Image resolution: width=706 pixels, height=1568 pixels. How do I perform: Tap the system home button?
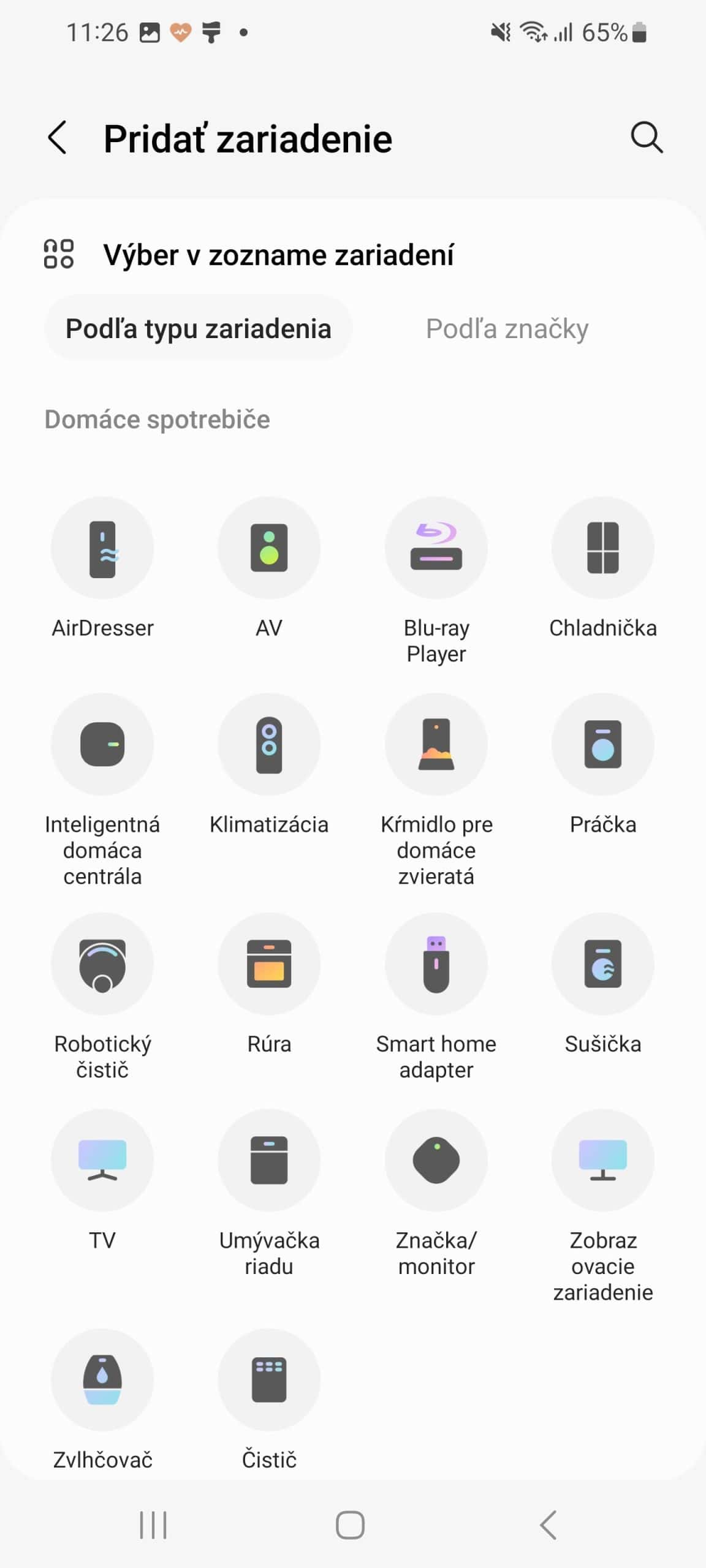click(350, 1525)
